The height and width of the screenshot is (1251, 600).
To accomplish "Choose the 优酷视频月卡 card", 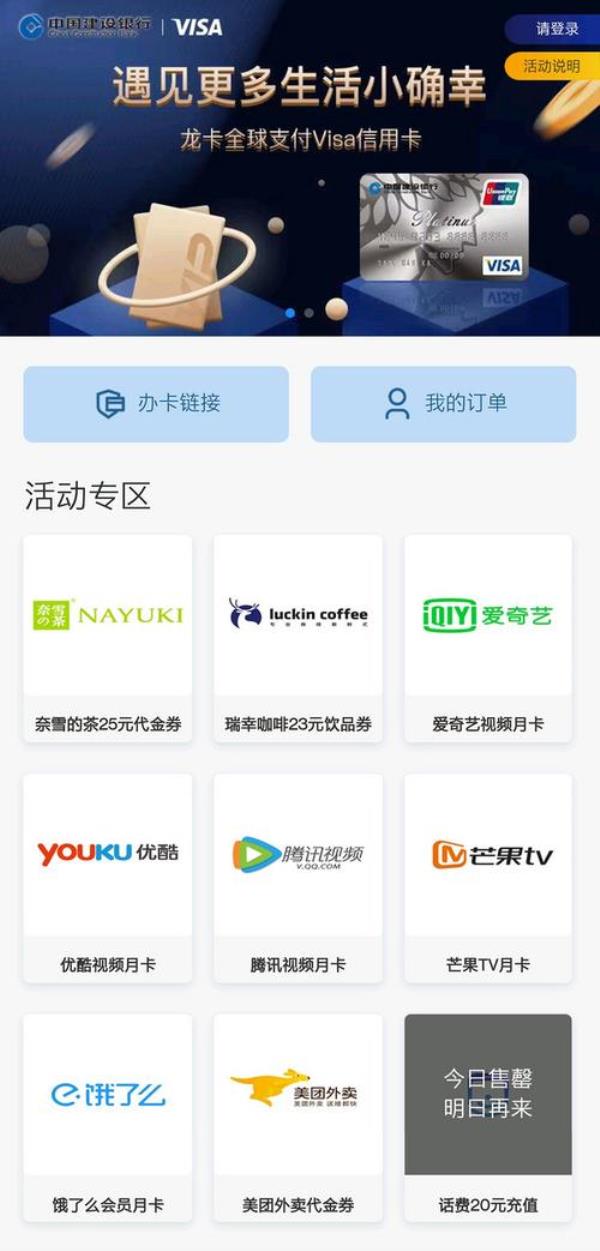I will (x=108, y=877).
